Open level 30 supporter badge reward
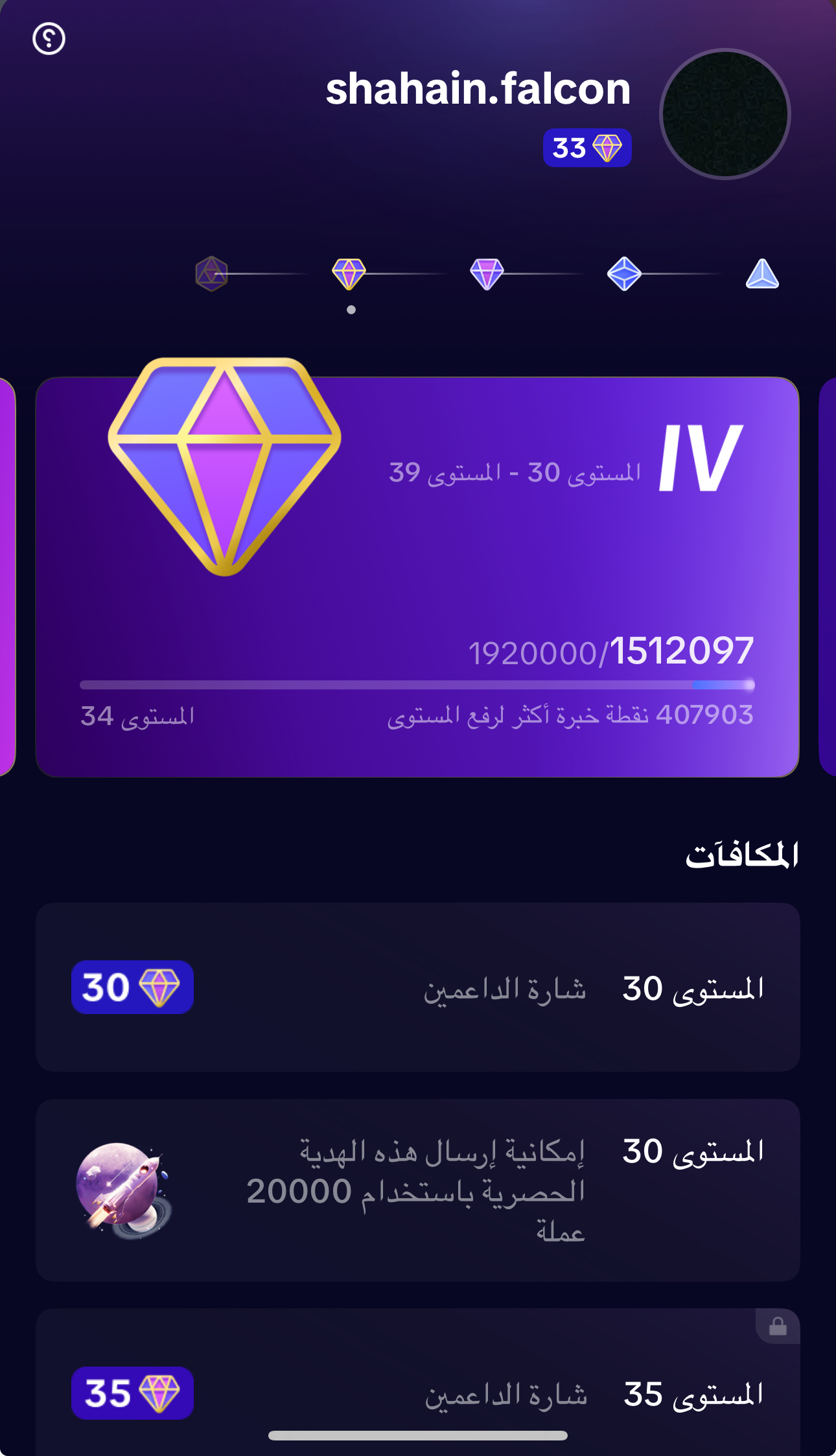 pos(417,987)
